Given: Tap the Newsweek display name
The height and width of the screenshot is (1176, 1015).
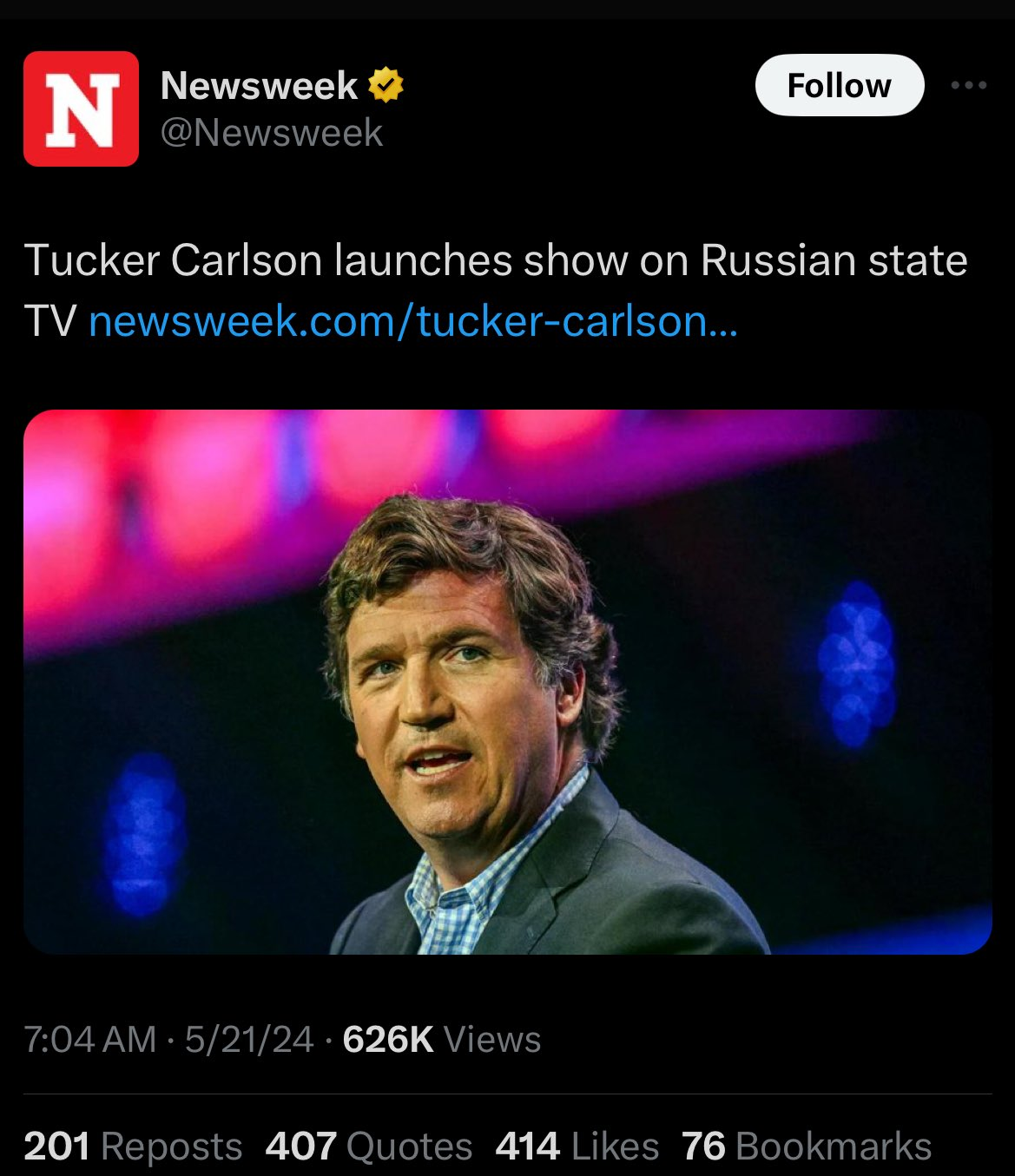Looking at the screenshot, I should [259, 85].
